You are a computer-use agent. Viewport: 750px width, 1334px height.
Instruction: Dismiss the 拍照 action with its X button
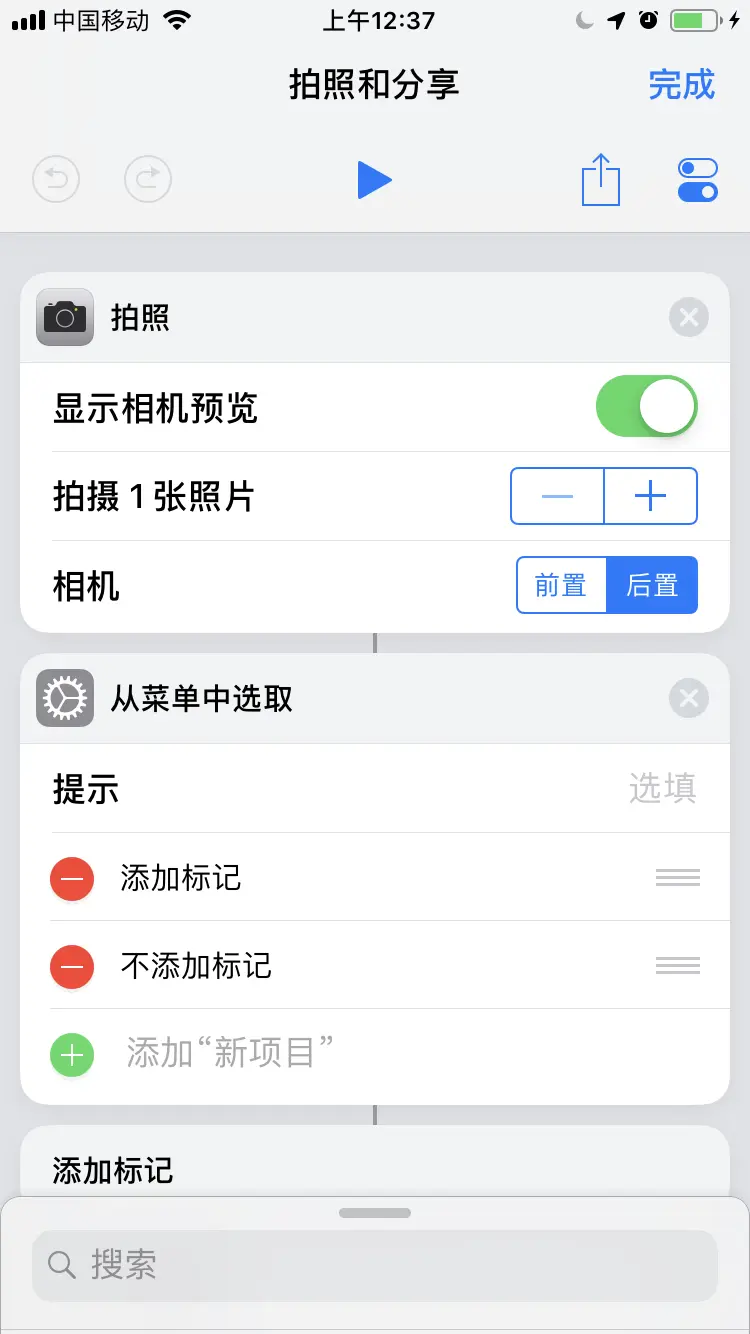click(x=688, y=317)
